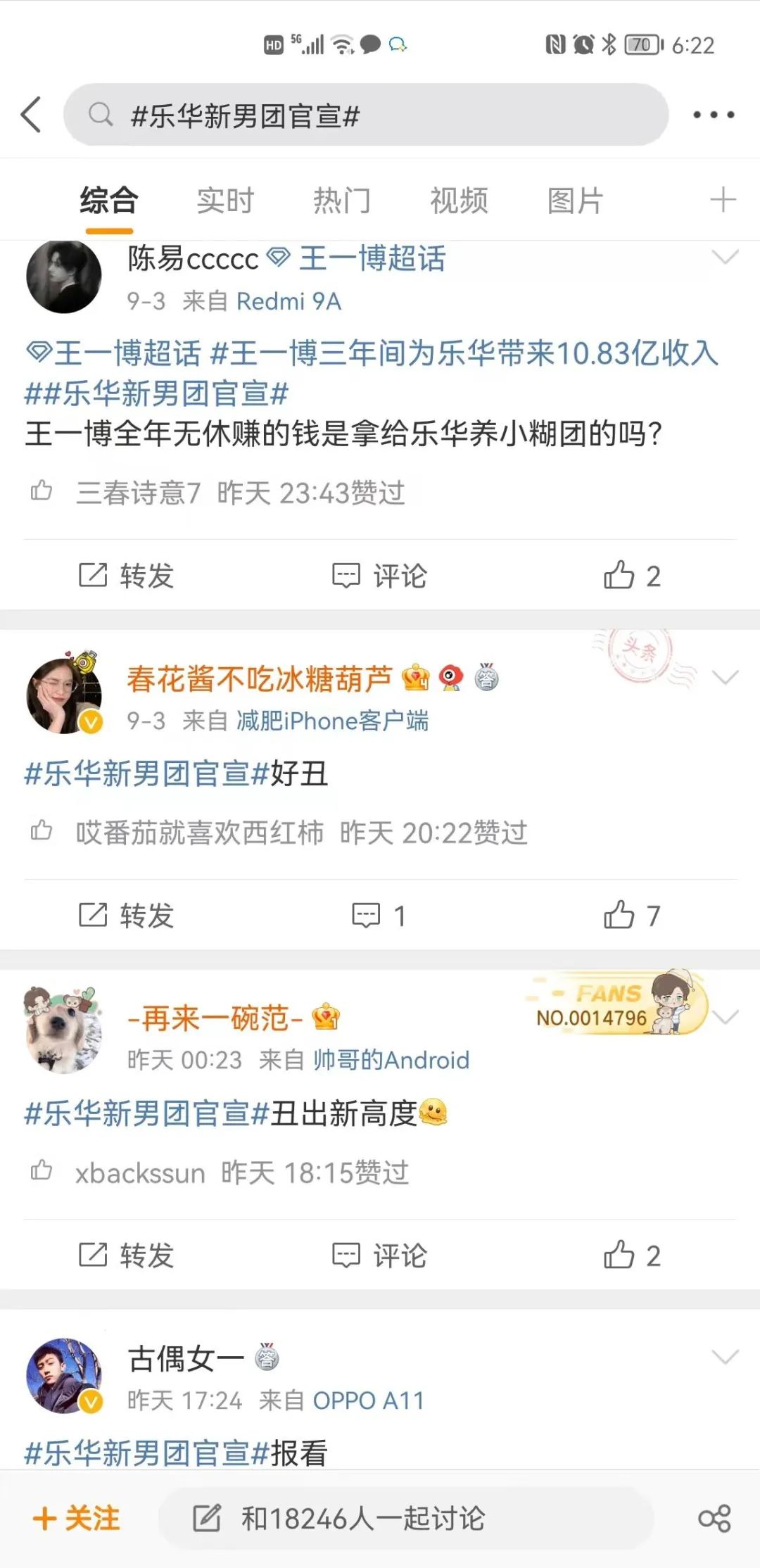Viewport: 760px width, 1568px height.
Task: Add a tab with the plus icon
Action: [x=723, y=200]
